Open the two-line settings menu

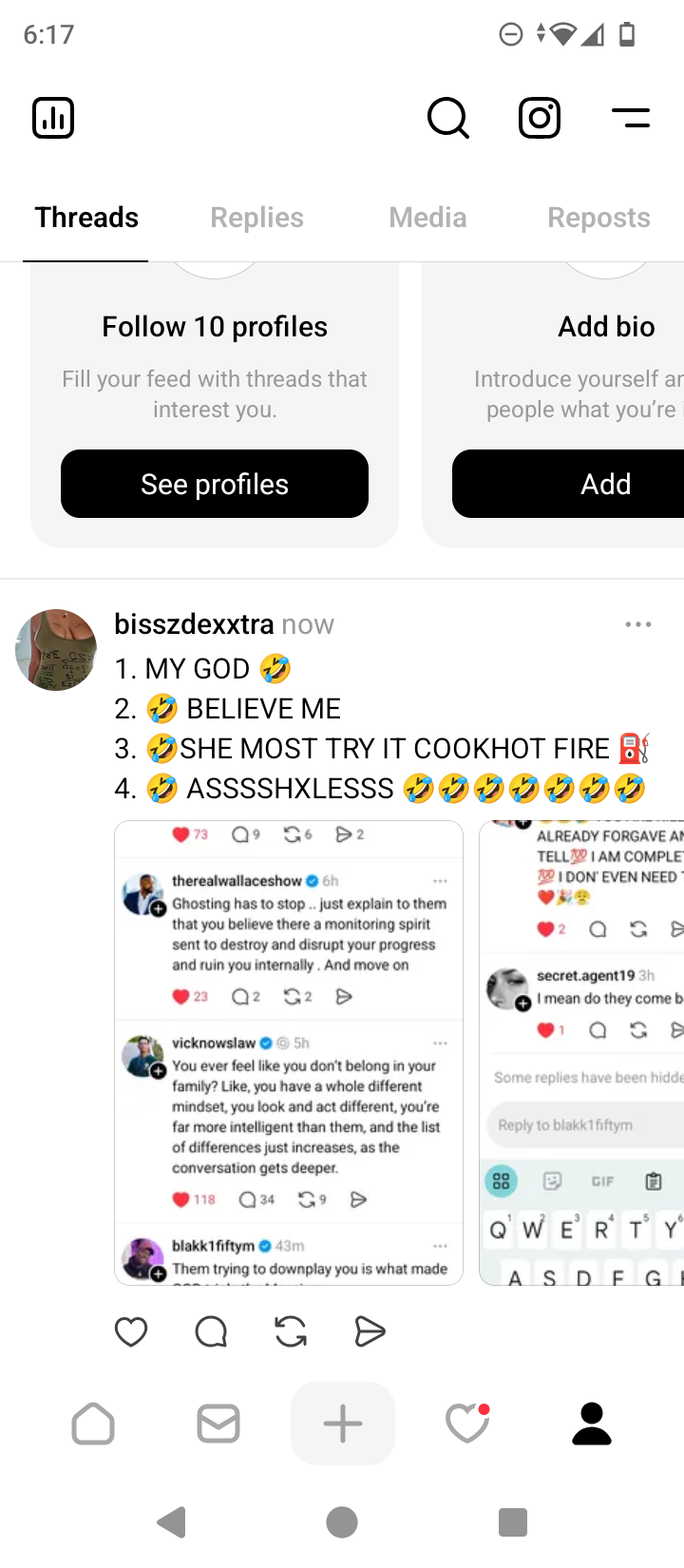(631, 119)
